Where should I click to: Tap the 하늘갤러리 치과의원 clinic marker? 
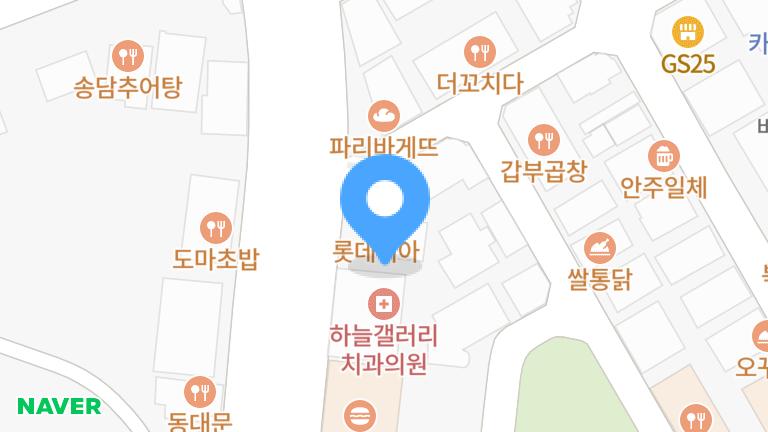point(383,302)
